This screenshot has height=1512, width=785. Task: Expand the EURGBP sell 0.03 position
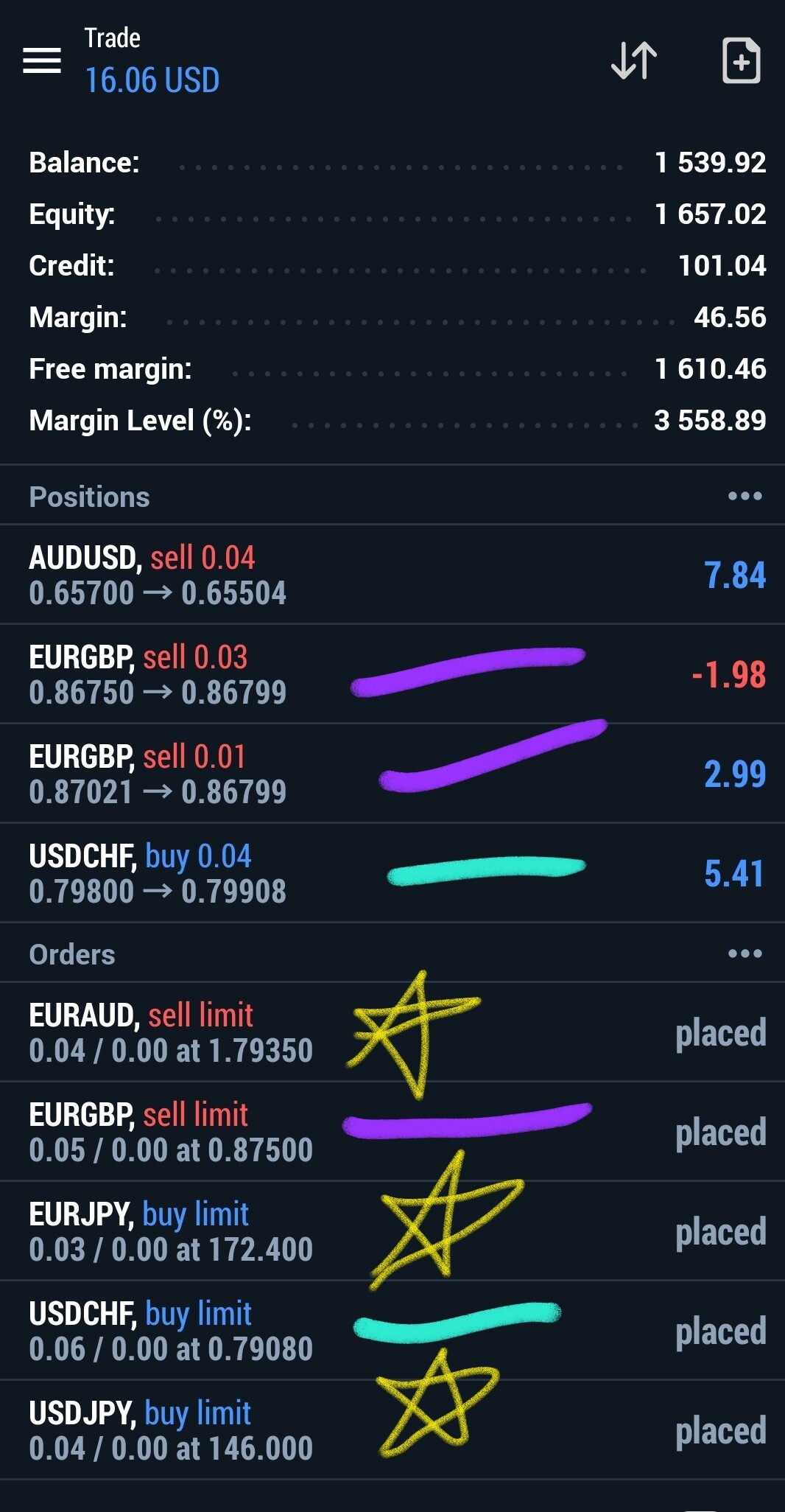tap(392, 674)
